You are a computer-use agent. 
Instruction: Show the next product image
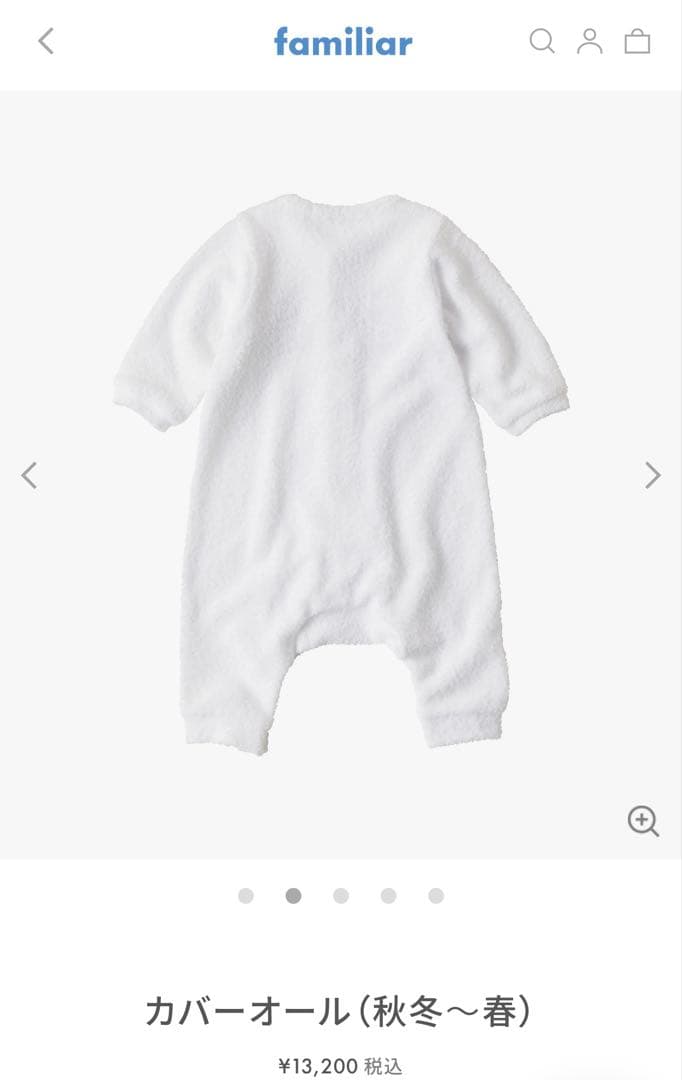[652, 475]
